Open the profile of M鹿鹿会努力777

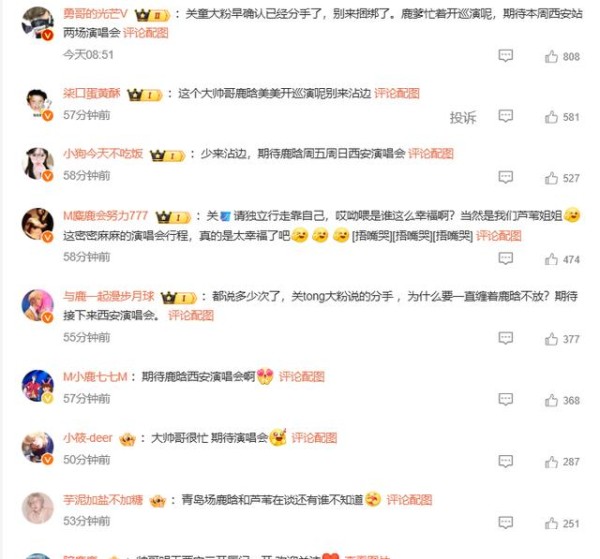click(x=106, y=216)
